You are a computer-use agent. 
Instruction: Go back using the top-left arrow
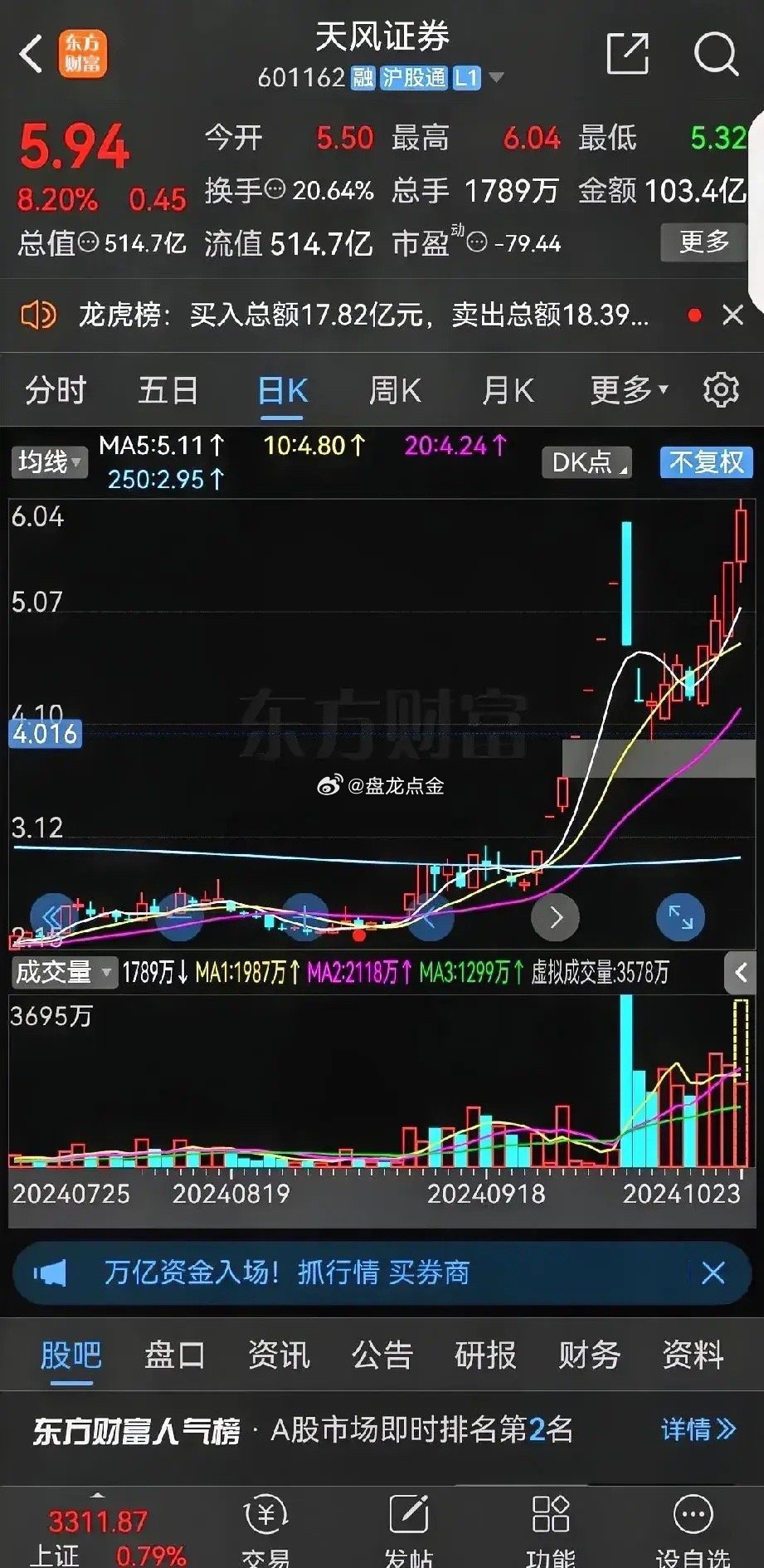click(x=32, y=55)
